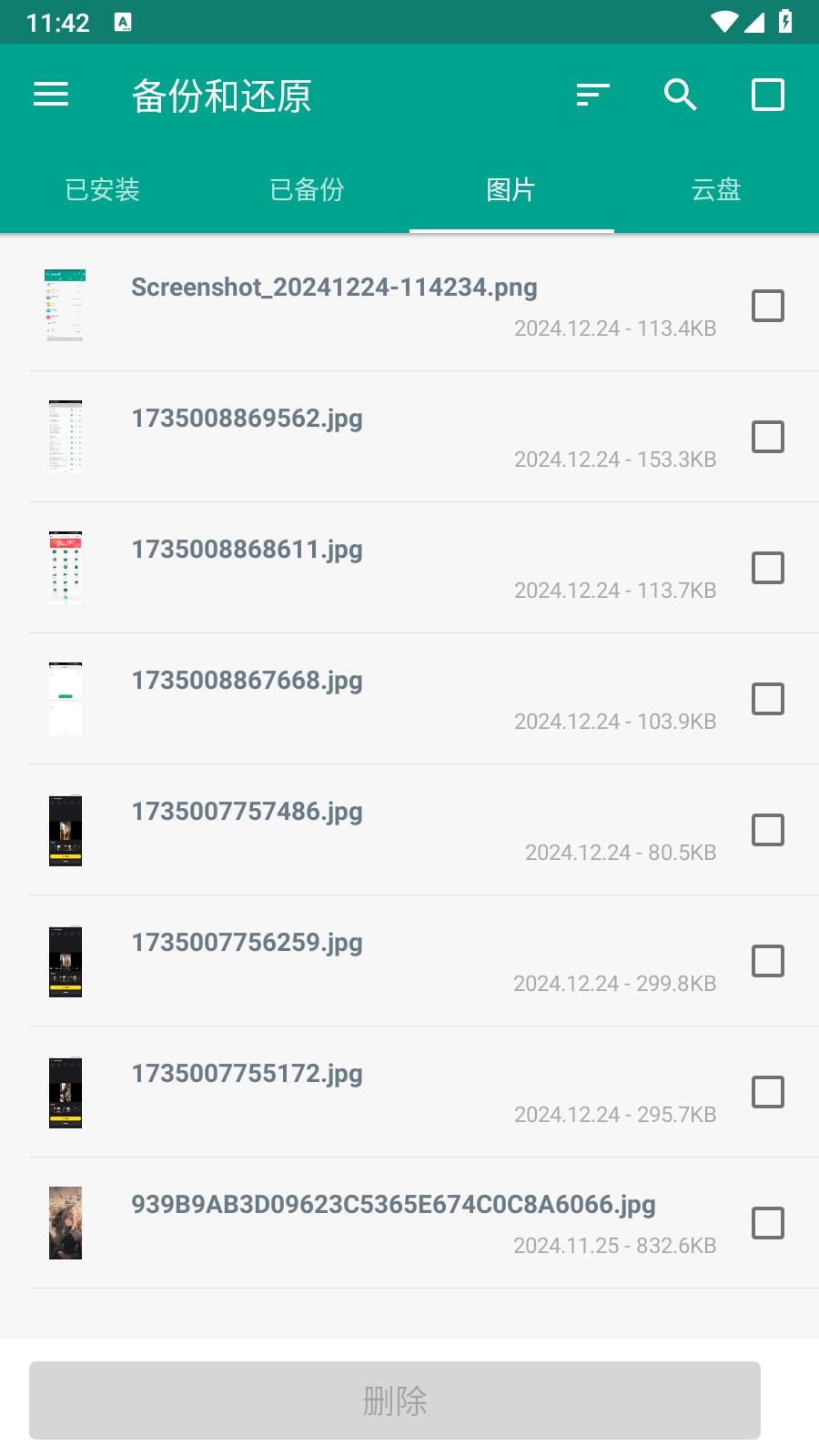Screen dimensions: 819x1456
Task: Tick the checkbox next to 1735007755172.jpg
Action: pos(768,1093)
